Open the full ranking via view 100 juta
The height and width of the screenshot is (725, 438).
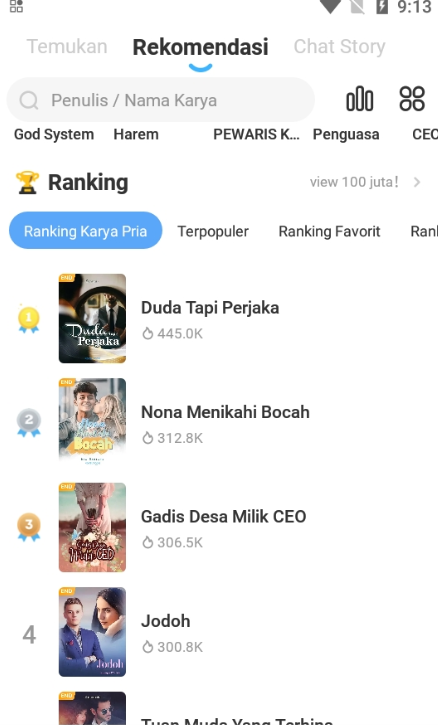click(364, 182)
